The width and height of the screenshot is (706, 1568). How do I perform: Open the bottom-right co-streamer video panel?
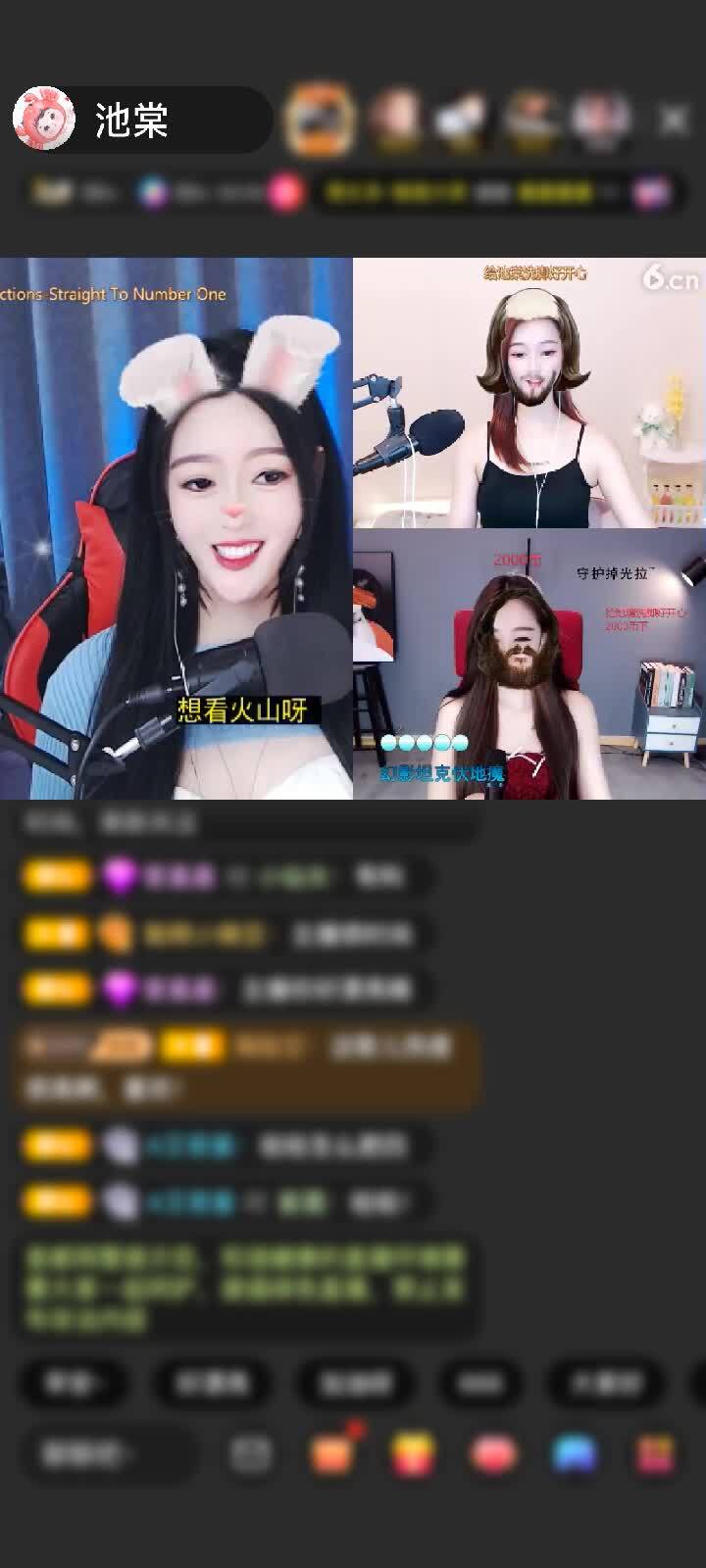(x=529, y=664)
